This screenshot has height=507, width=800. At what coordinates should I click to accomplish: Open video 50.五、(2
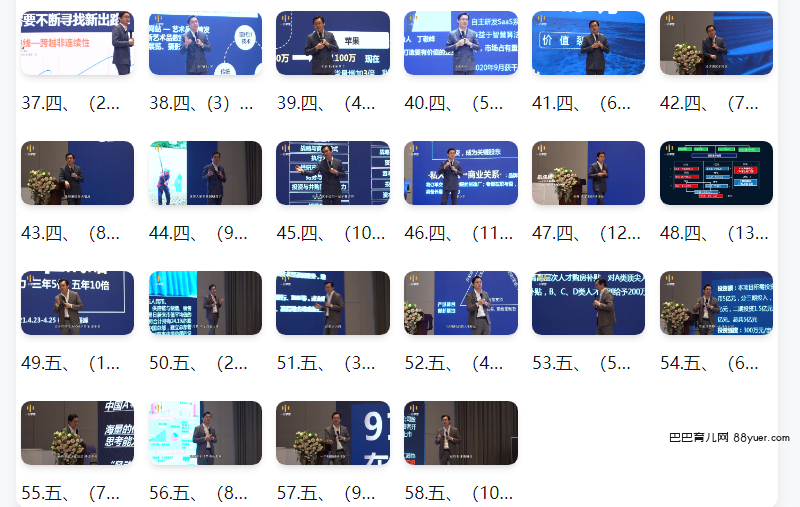click(205, 303)
